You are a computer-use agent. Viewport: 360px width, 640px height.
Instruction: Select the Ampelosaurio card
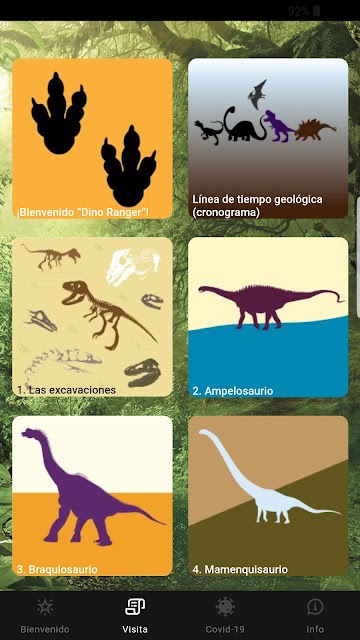click(x=268, y=317)
